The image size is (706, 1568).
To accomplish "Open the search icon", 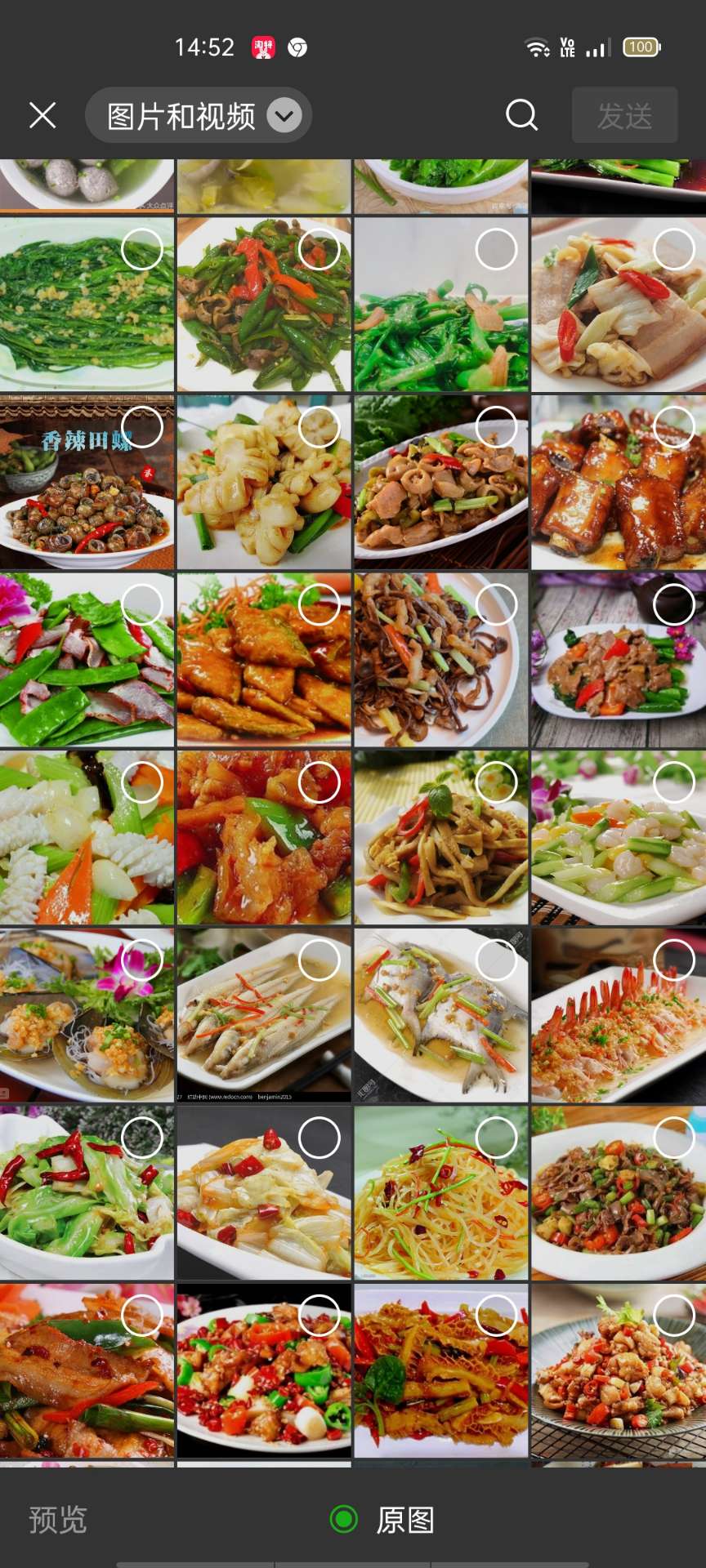I will 521,115.
